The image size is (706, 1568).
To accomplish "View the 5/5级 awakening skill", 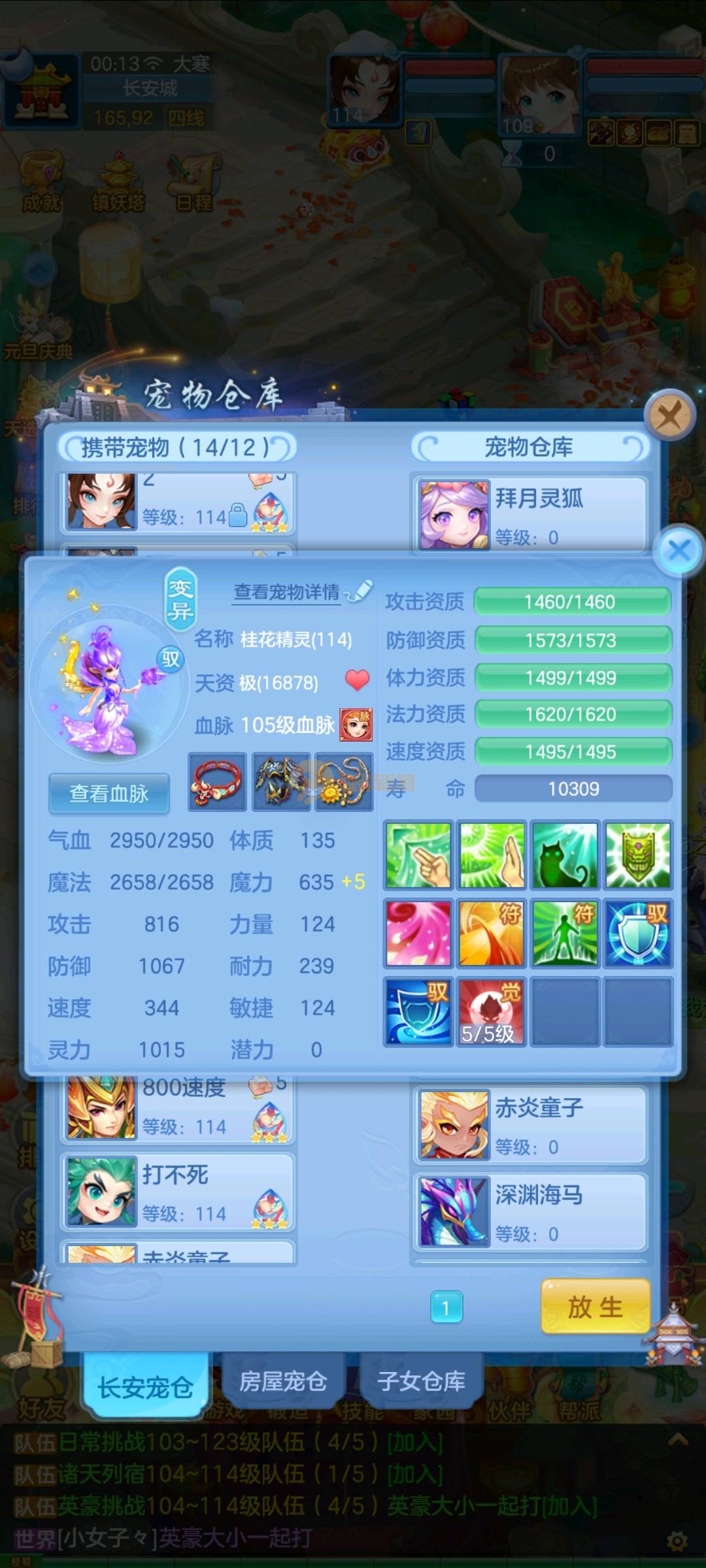I will 490,1011.
